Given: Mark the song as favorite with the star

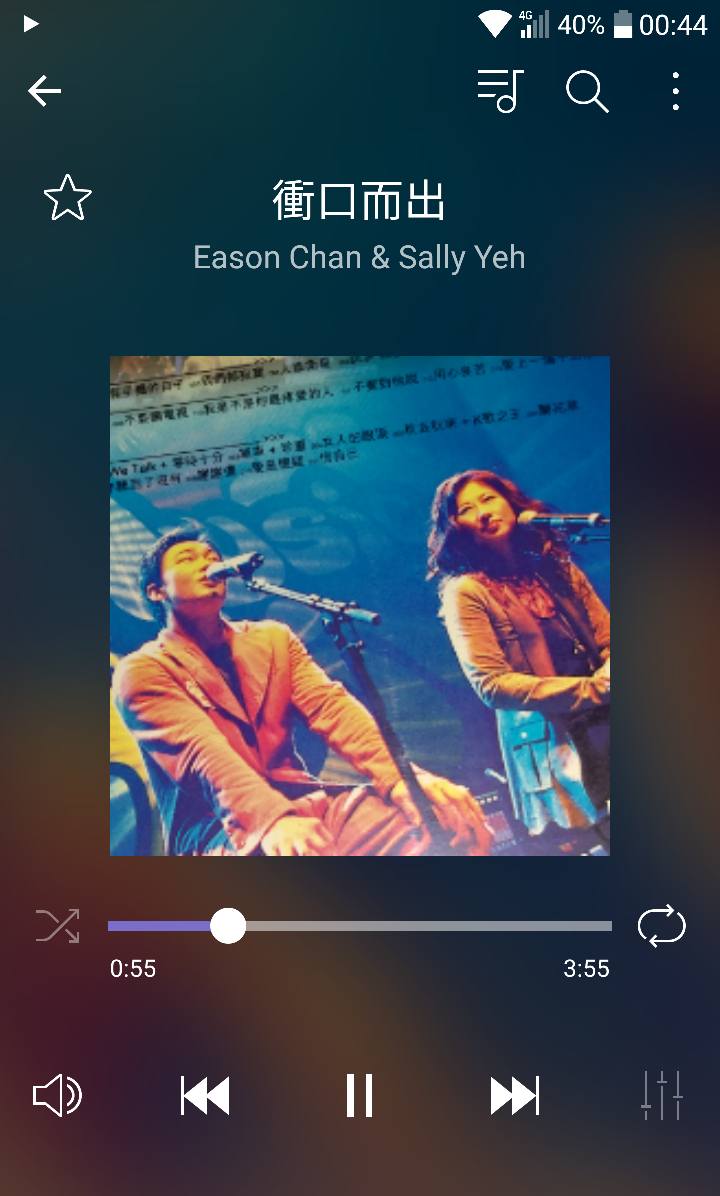Looking at the screenshot, I should pyautogui.click(x=68, y=198).
